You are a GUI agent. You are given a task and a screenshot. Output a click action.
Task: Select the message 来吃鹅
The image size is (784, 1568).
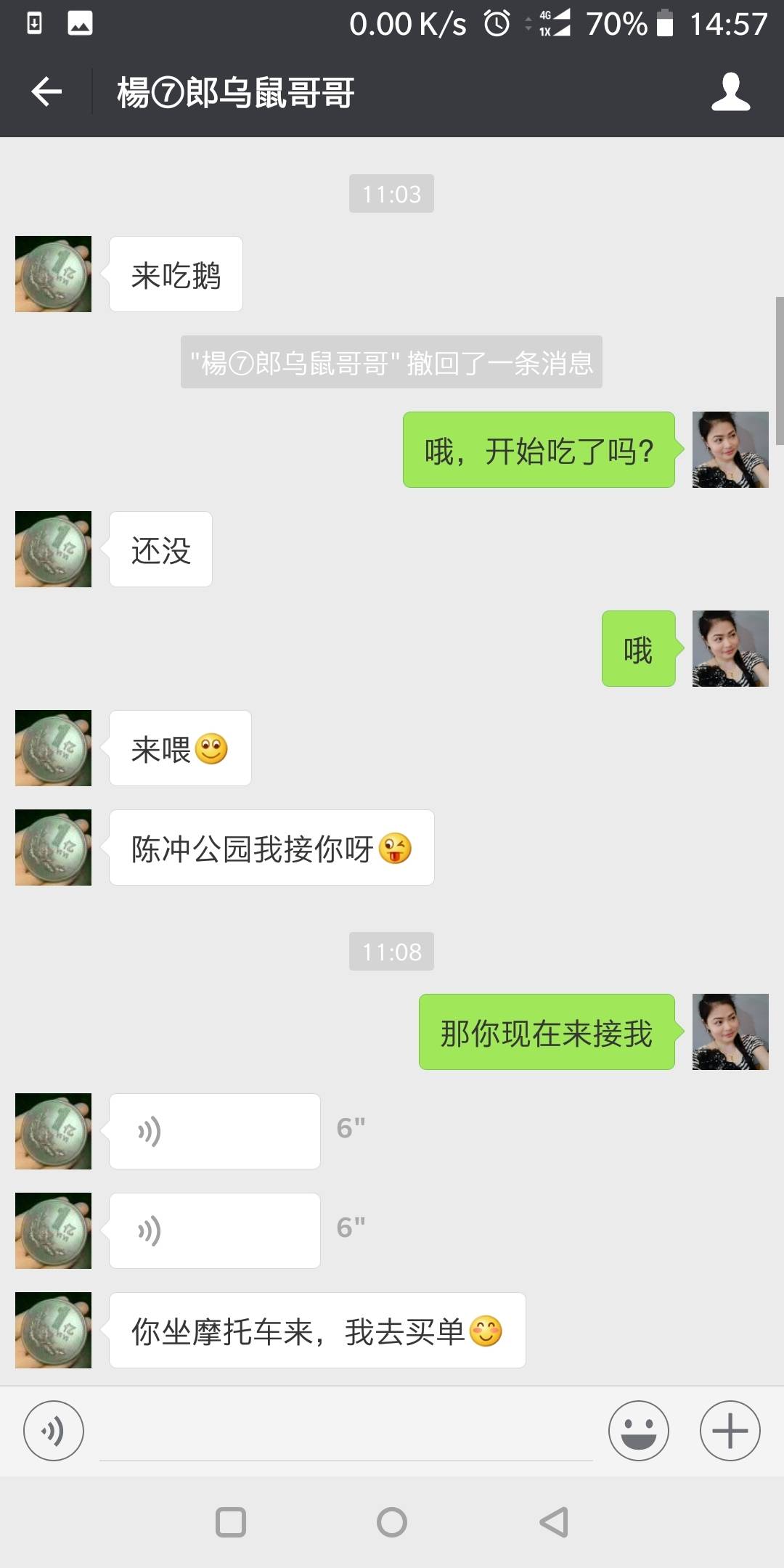click(x=175, y=274)
